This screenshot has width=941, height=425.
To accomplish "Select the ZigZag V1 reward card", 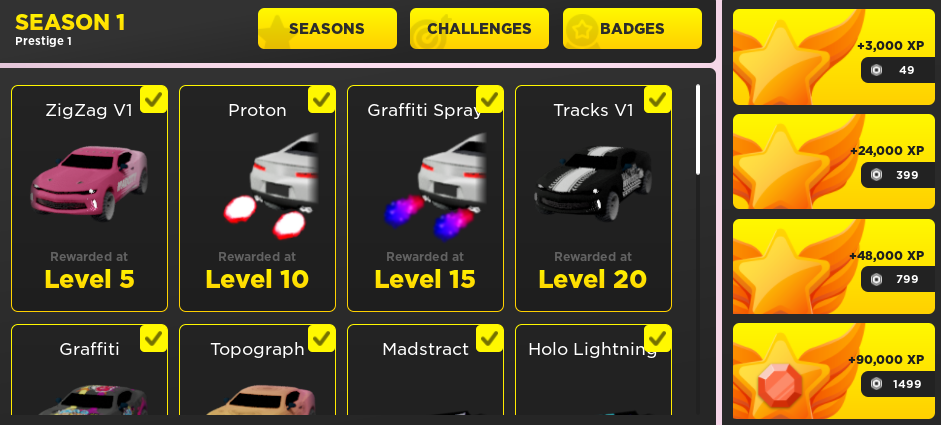I will 89,198.
